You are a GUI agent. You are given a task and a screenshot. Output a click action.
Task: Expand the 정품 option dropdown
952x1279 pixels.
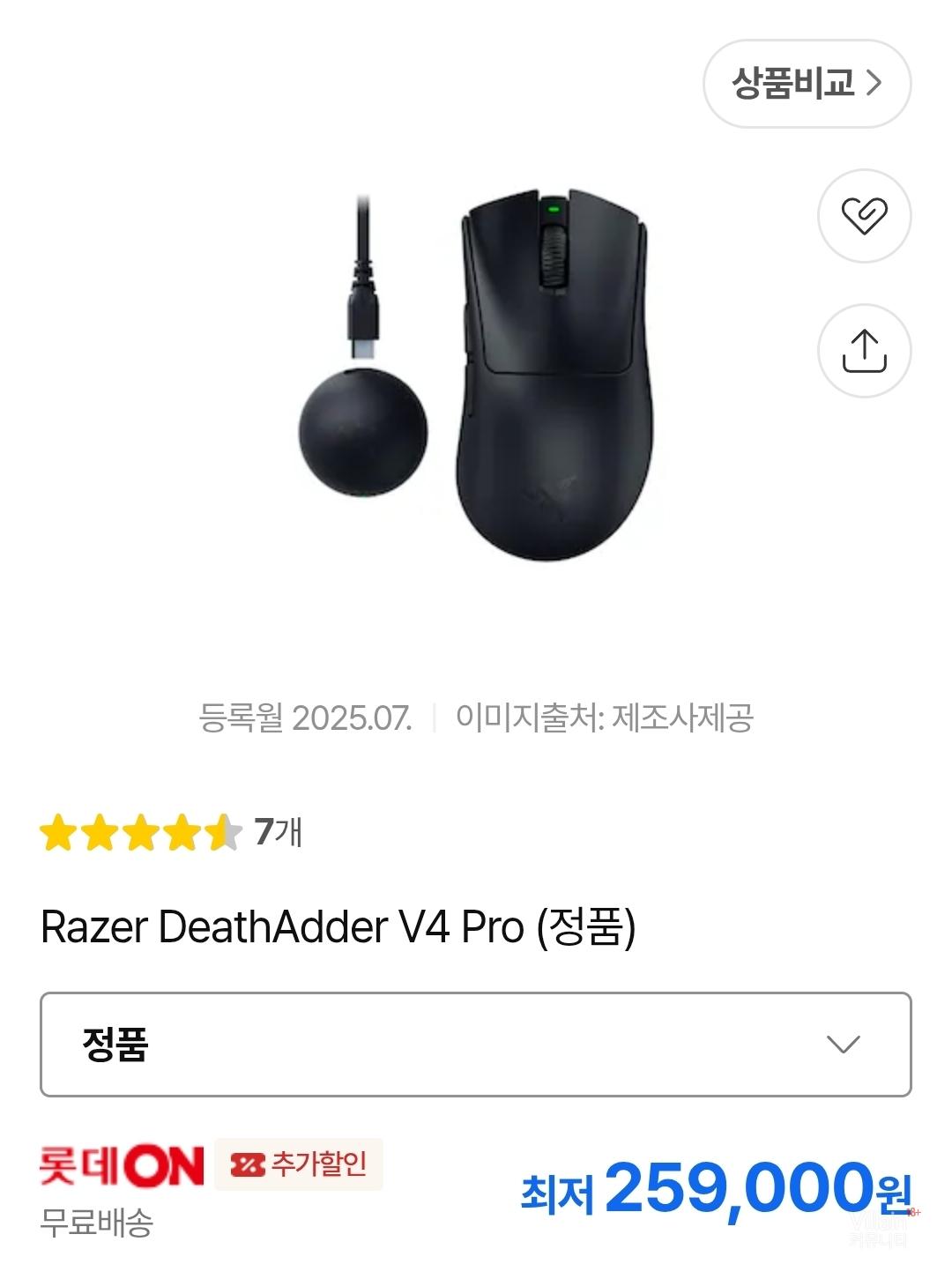point(476,1045)
